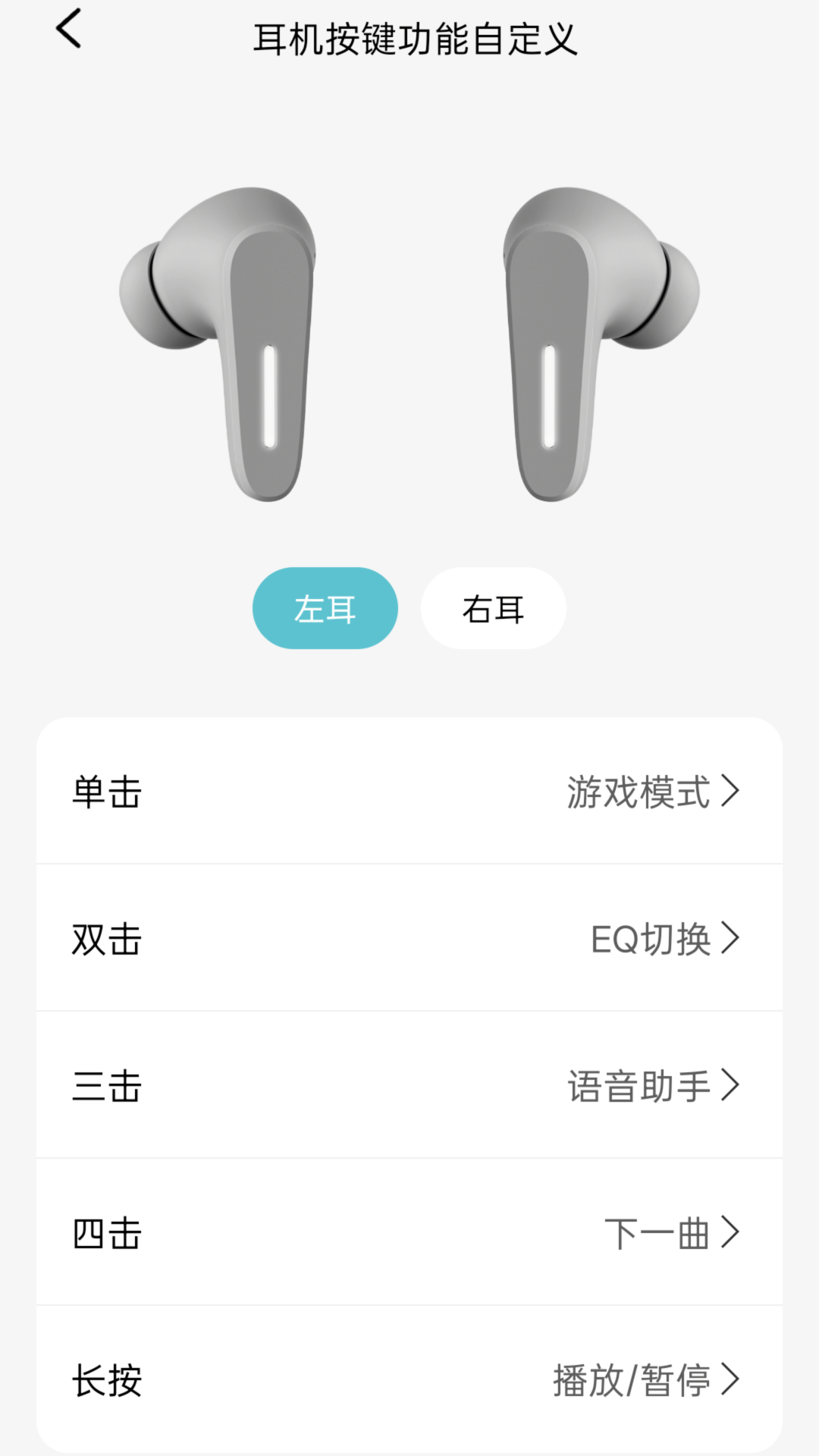Tap the 耳机按键功能自定义 title
The width and height of the screenshot is (819, 1456).
coord(416,43)
